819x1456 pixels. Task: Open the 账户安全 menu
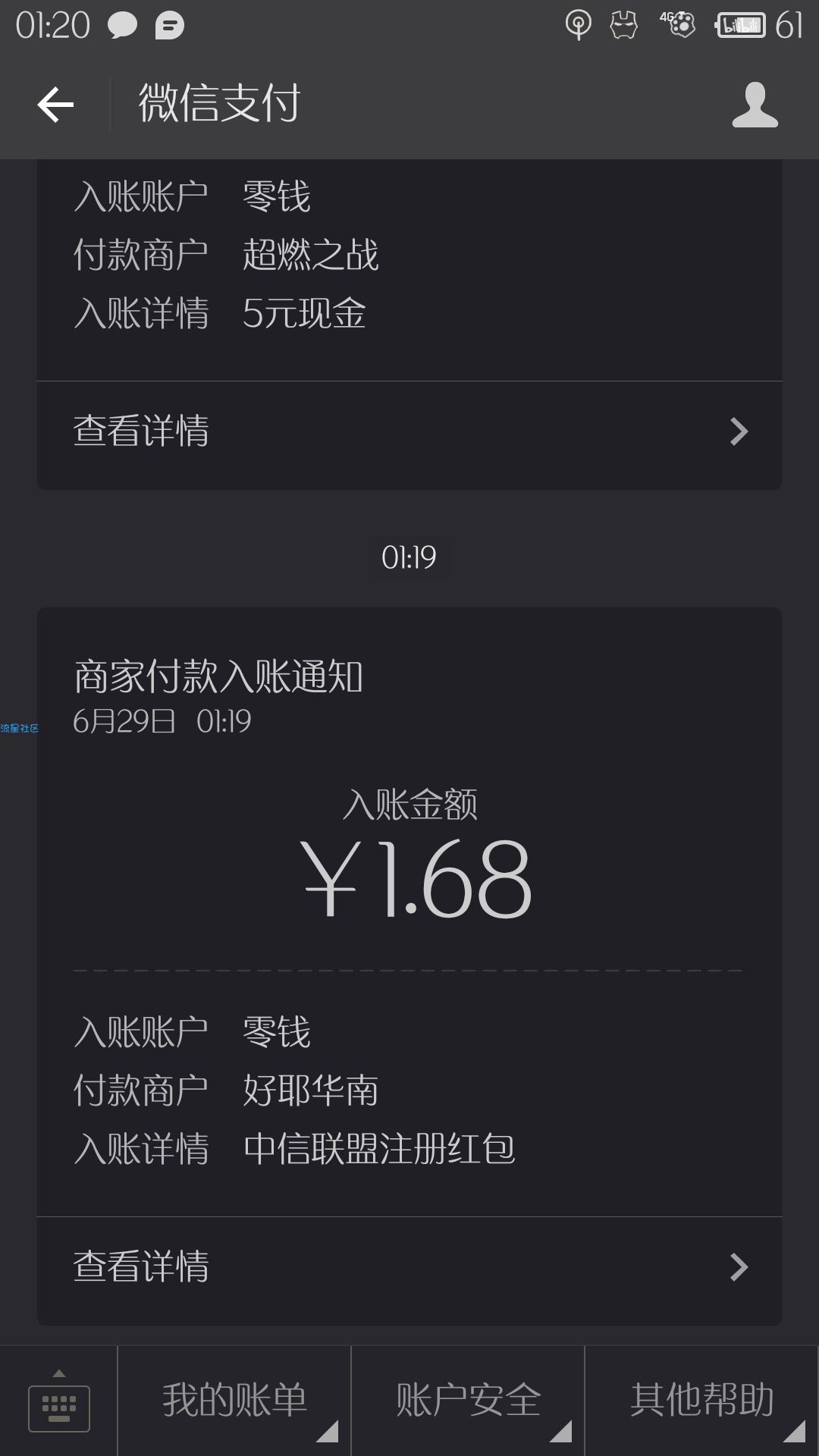(x=468, y=1401)
